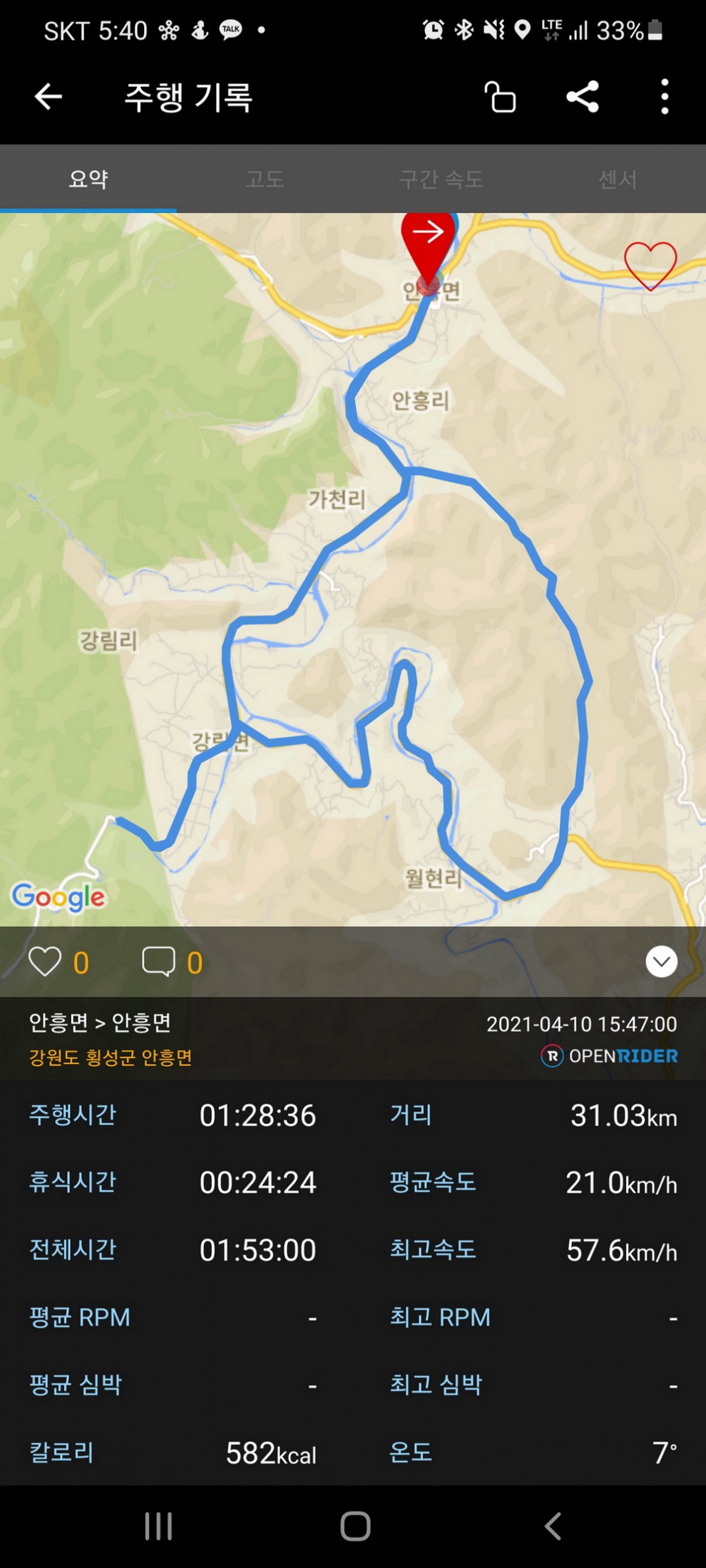Like this ride record

coord(45,962)
